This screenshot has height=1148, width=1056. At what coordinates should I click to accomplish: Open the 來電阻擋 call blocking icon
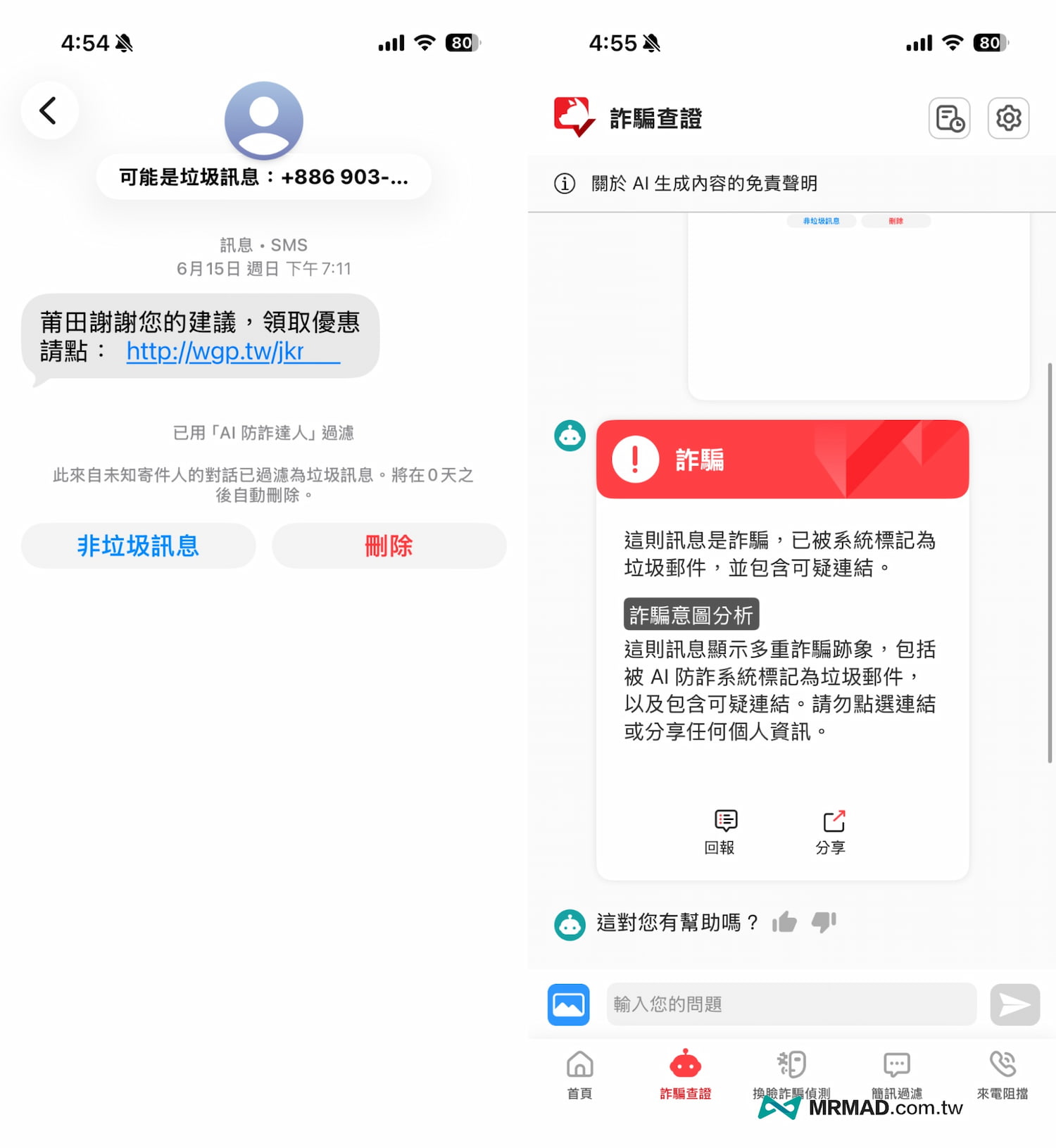(x=1002, y=1065)
